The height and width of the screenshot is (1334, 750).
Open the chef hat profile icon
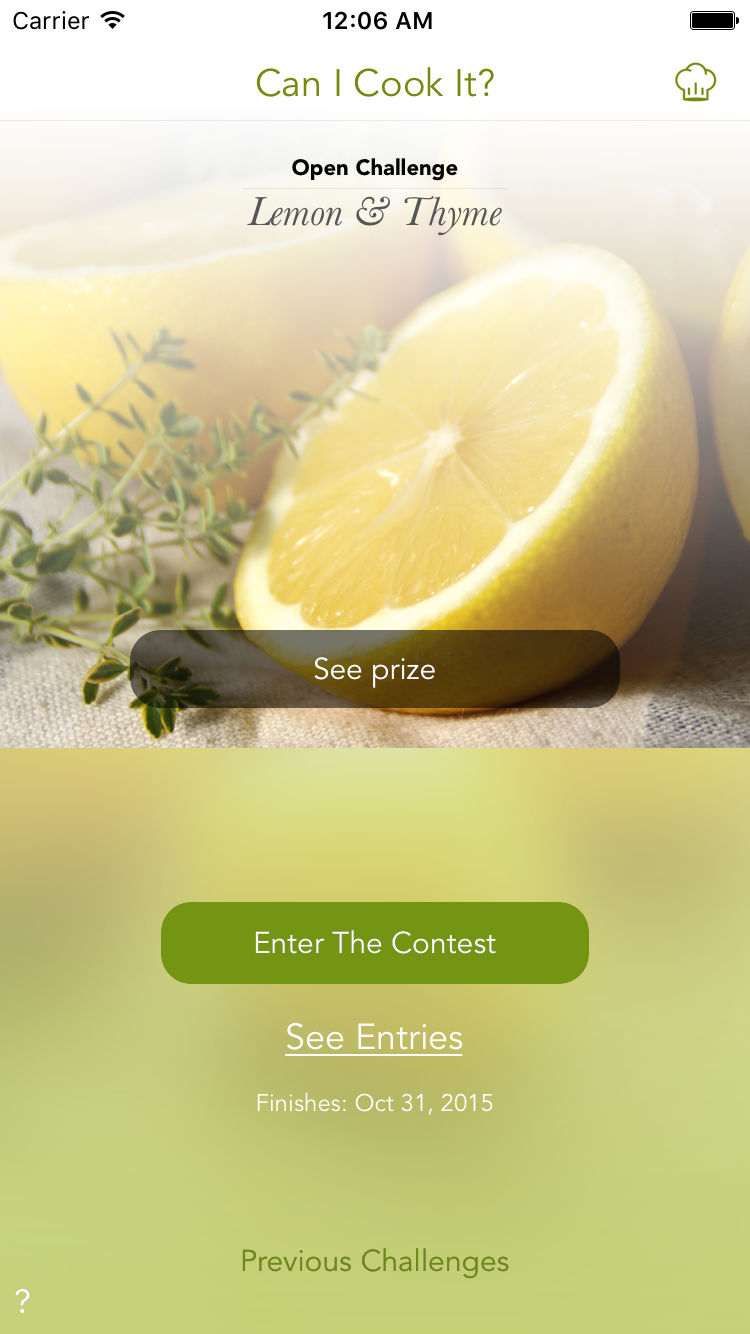(695, 83)
